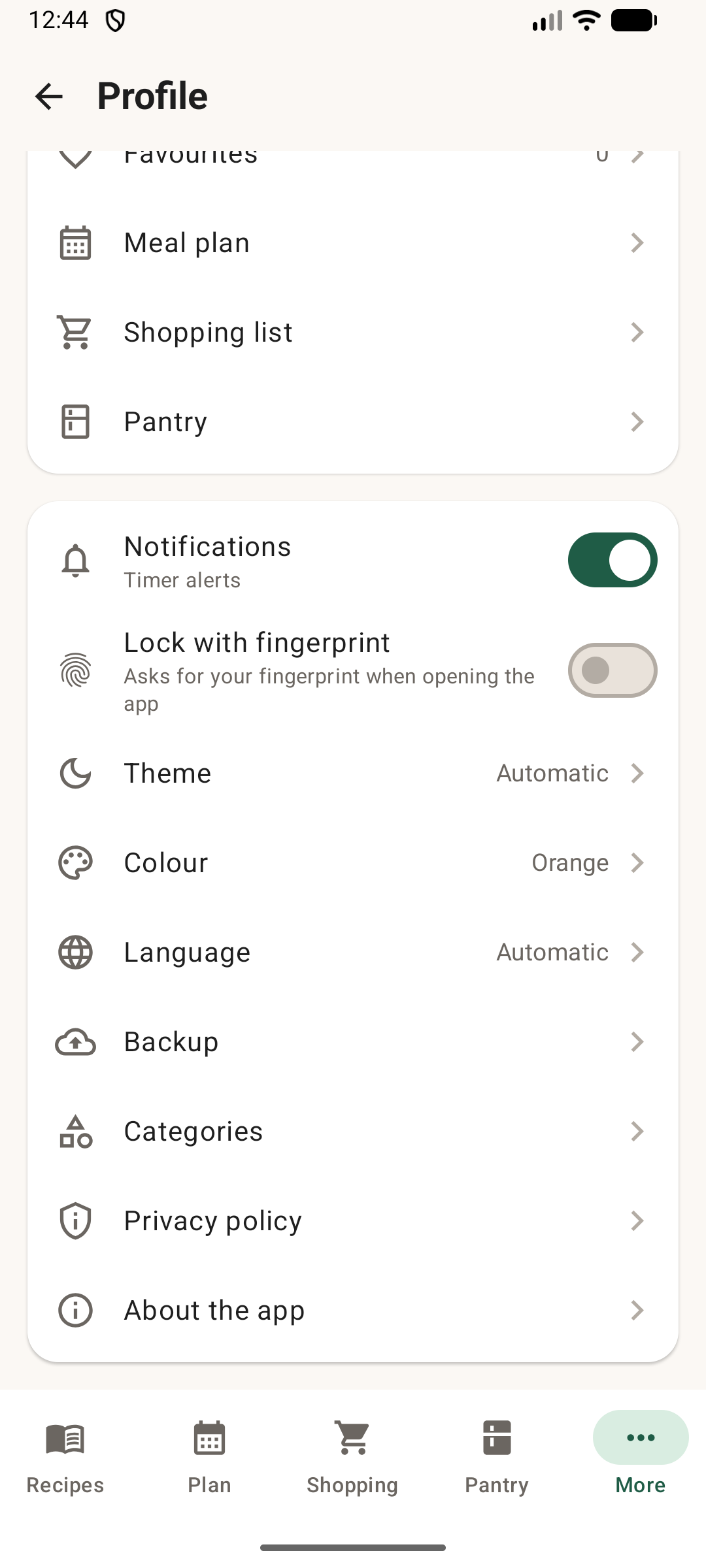Open the Pantry row in Profile
This screenshot has height=1568, width=706.
click(x=353, y=422)
